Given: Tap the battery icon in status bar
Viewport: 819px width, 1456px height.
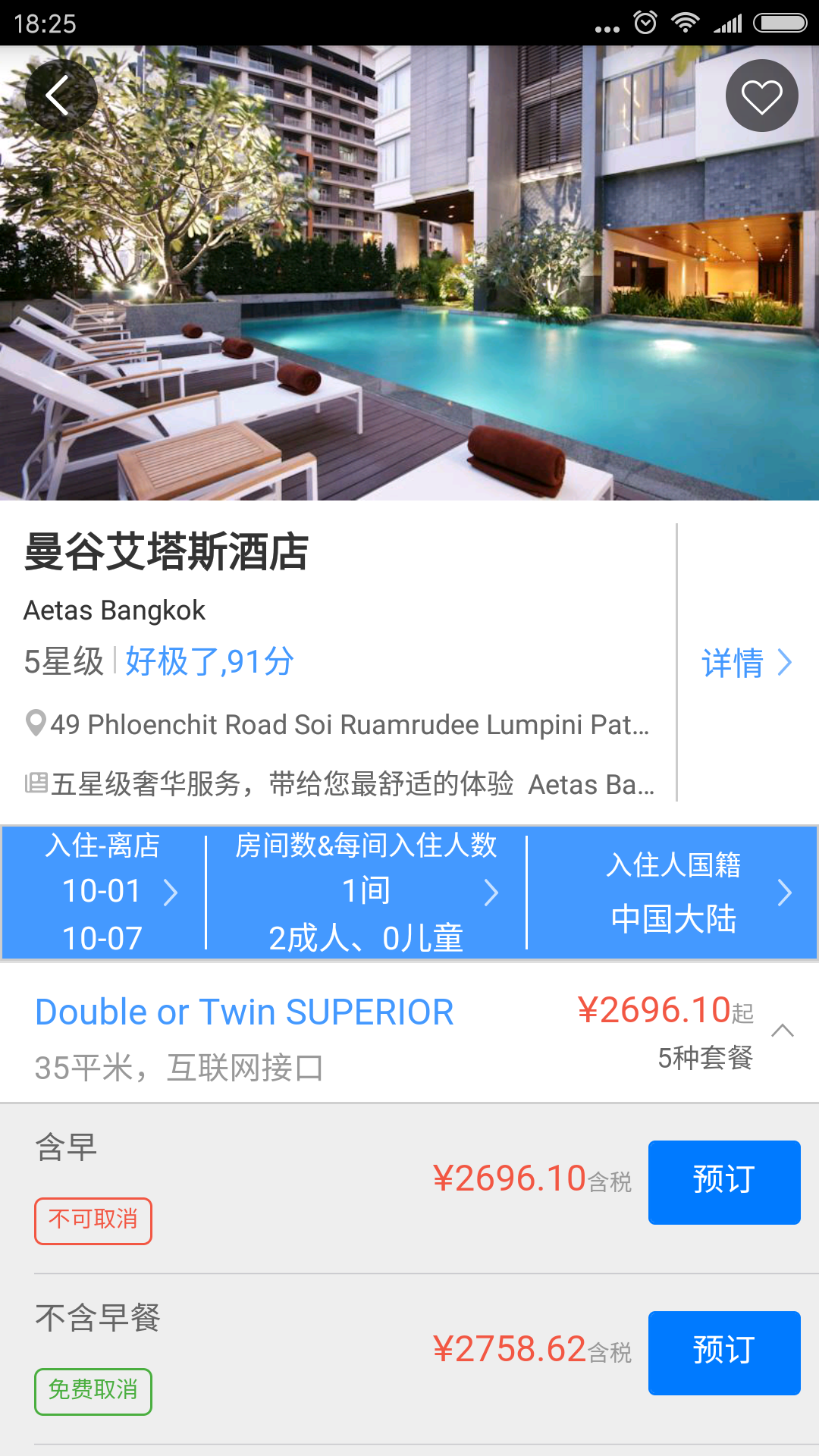Looking at the screenshot, I should click(x=780, y=21).
